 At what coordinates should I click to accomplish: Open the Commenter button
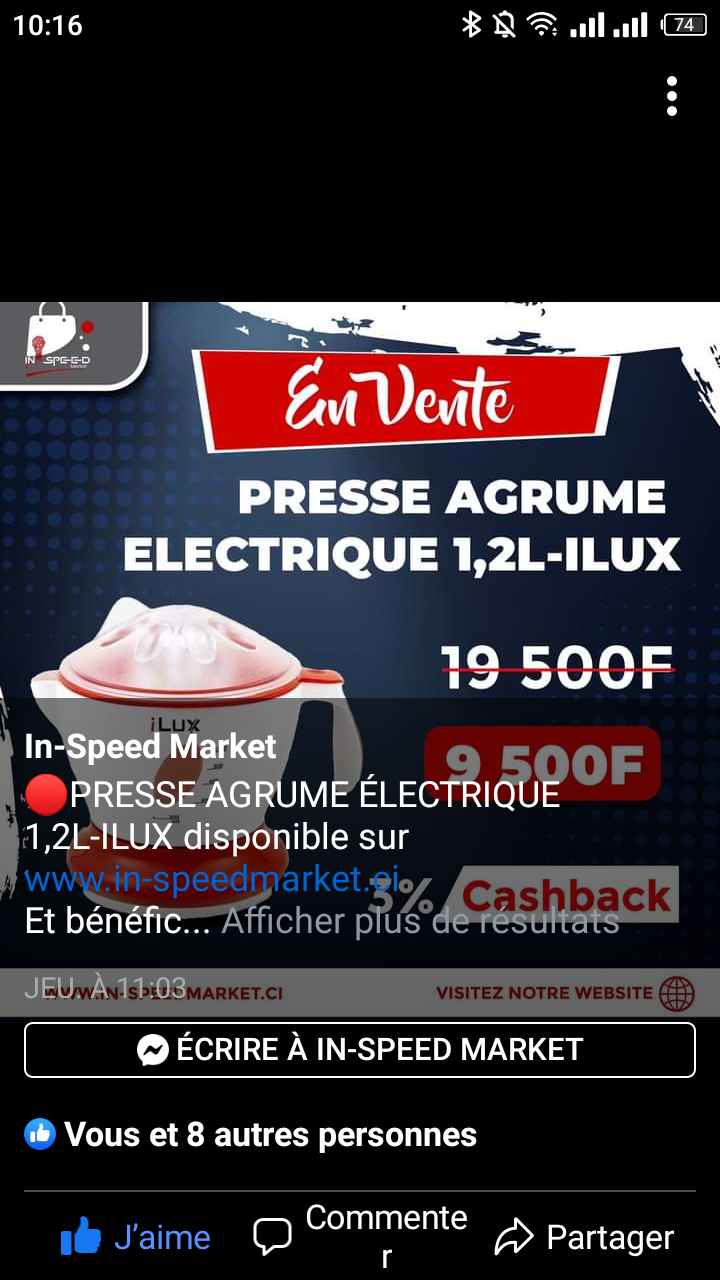360,1236
